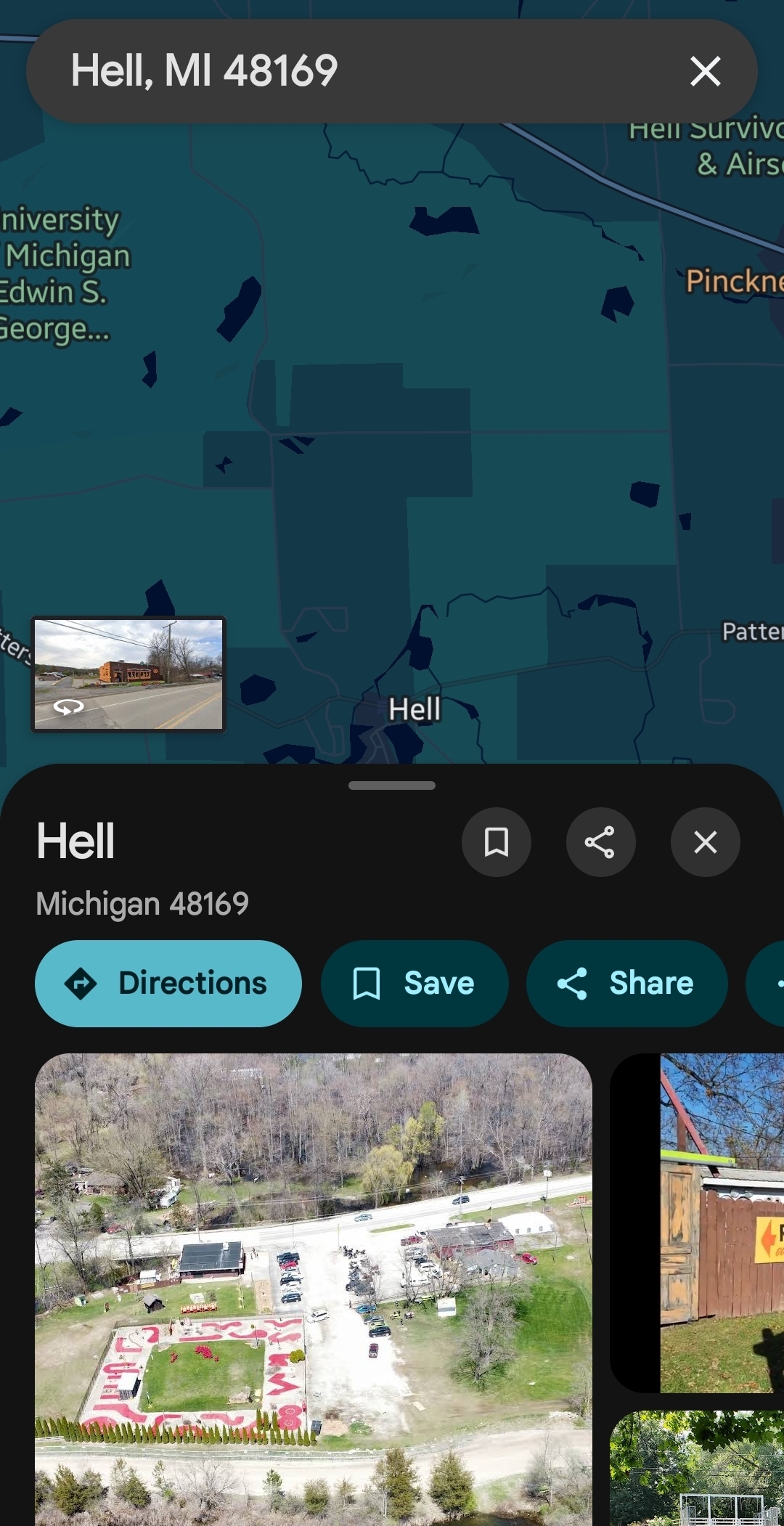Tap the Save chip
The height and width of the screenshot is (1526, 784).
pyautogui.click(x=415, y=983)
